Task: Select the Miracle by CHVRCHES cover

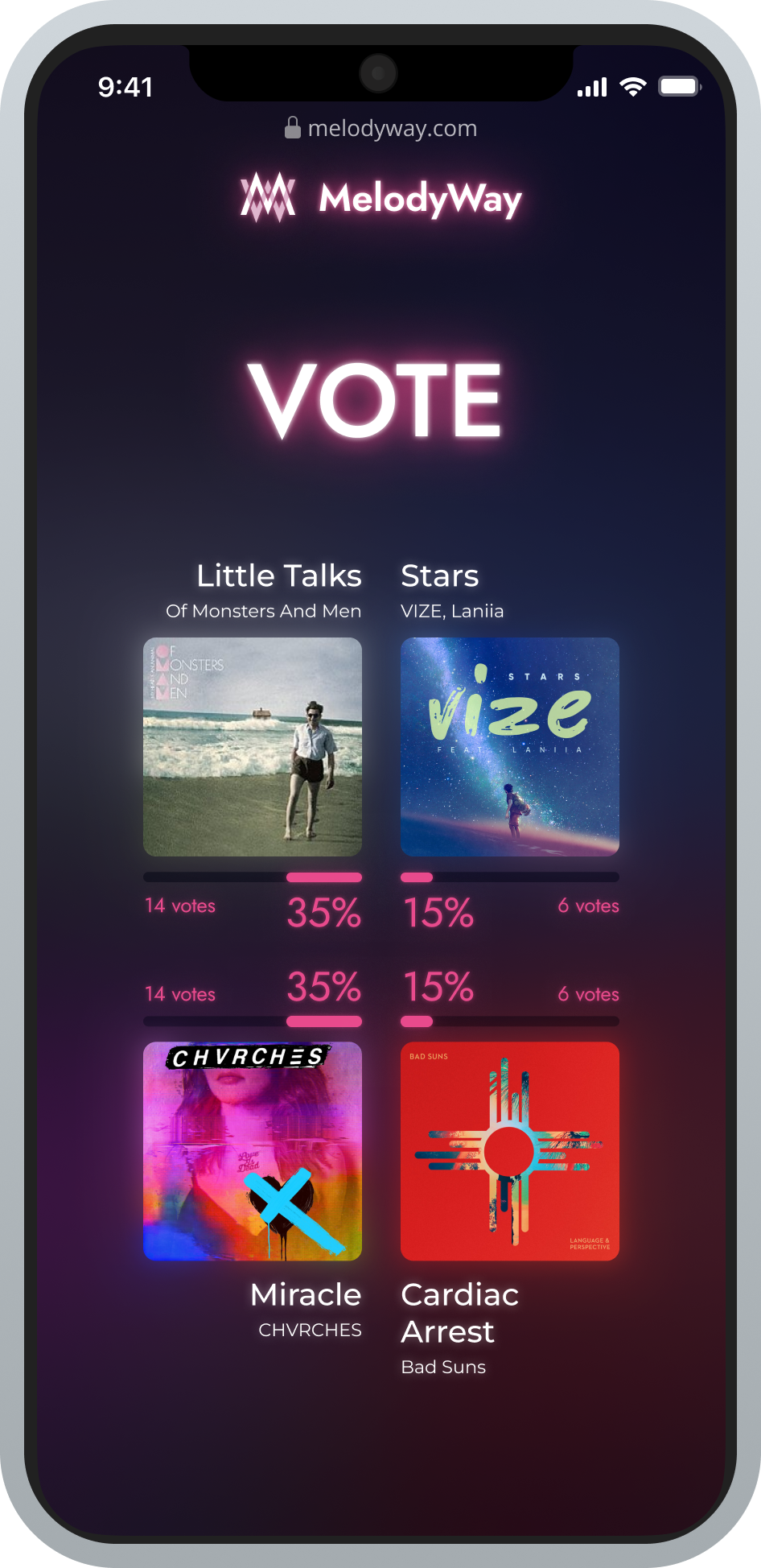Action: coord(253,1151)
